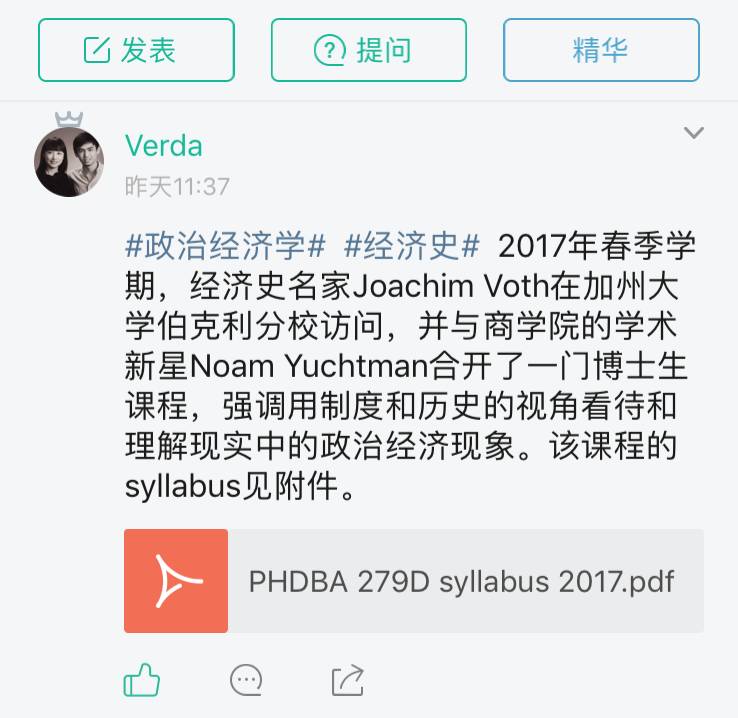Open the 精华 highlights section

tap(601, 50)
